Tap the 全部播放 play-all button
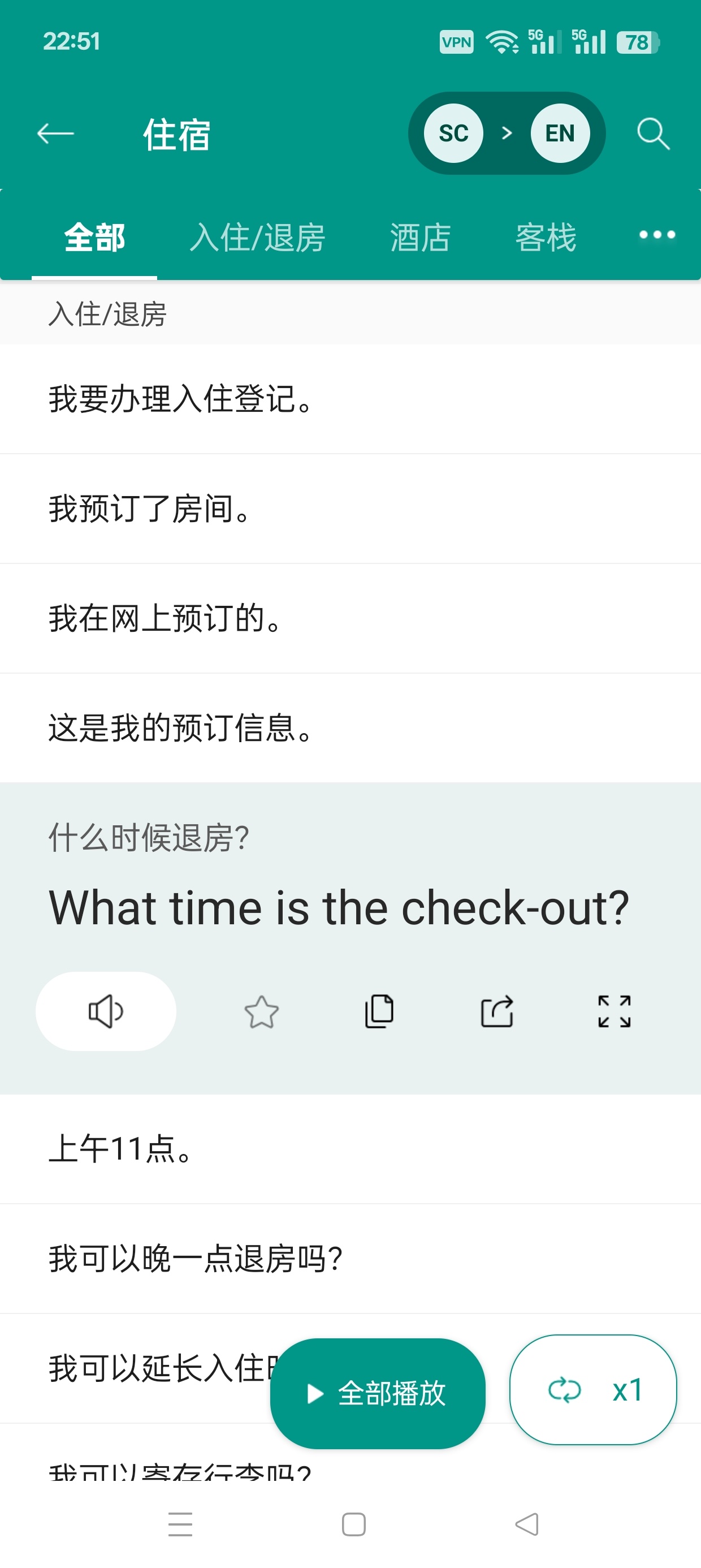701x1568 pixels. tap(378, 1393)
